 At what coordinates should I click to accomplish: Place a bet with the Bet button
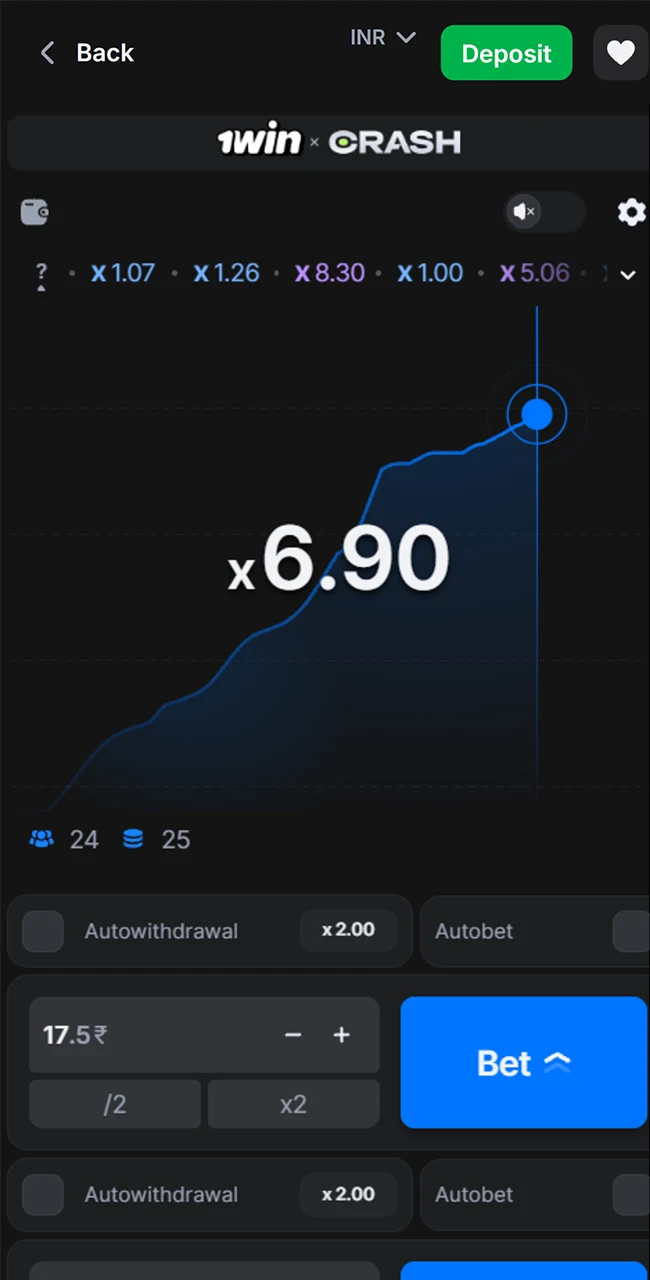[x=523, y=1062]
